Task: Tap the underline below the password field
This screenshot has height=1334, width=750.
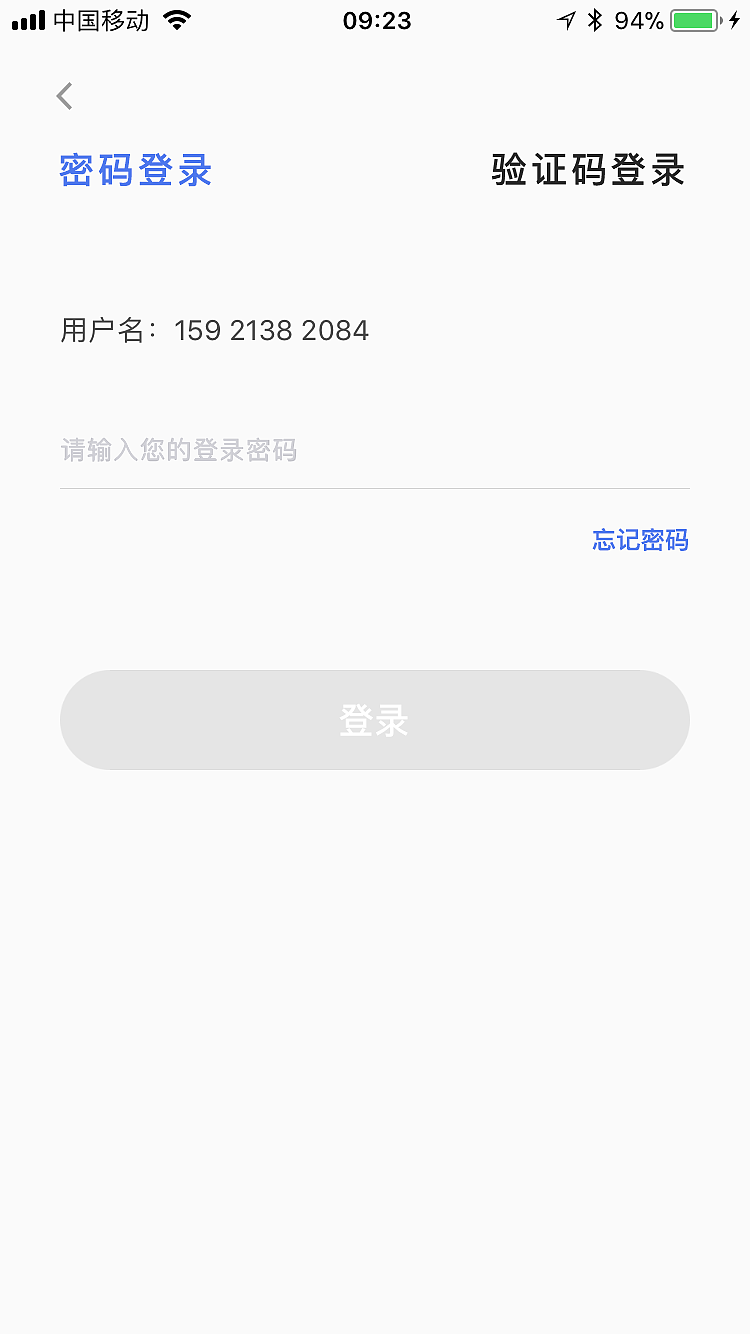Action: [x=375, y=488]
